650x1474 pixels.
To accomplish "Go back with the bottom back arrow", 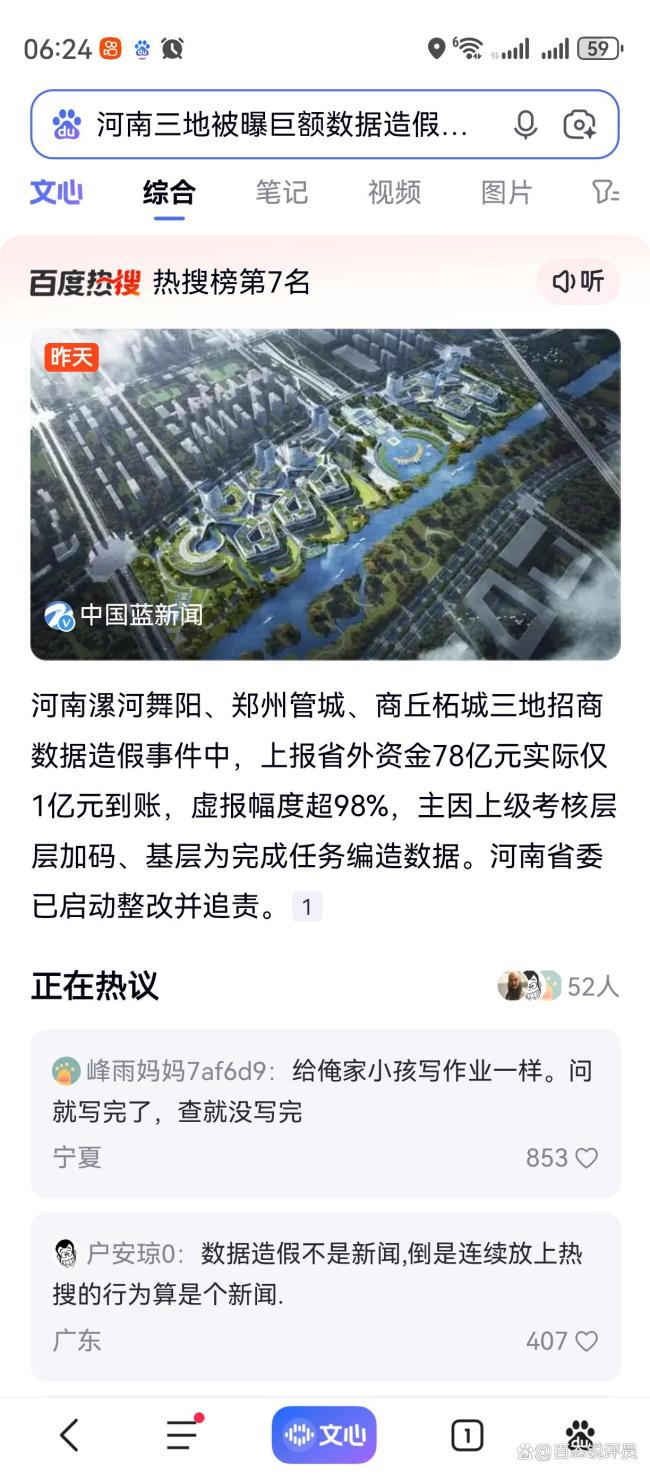I will (69, 1435).
